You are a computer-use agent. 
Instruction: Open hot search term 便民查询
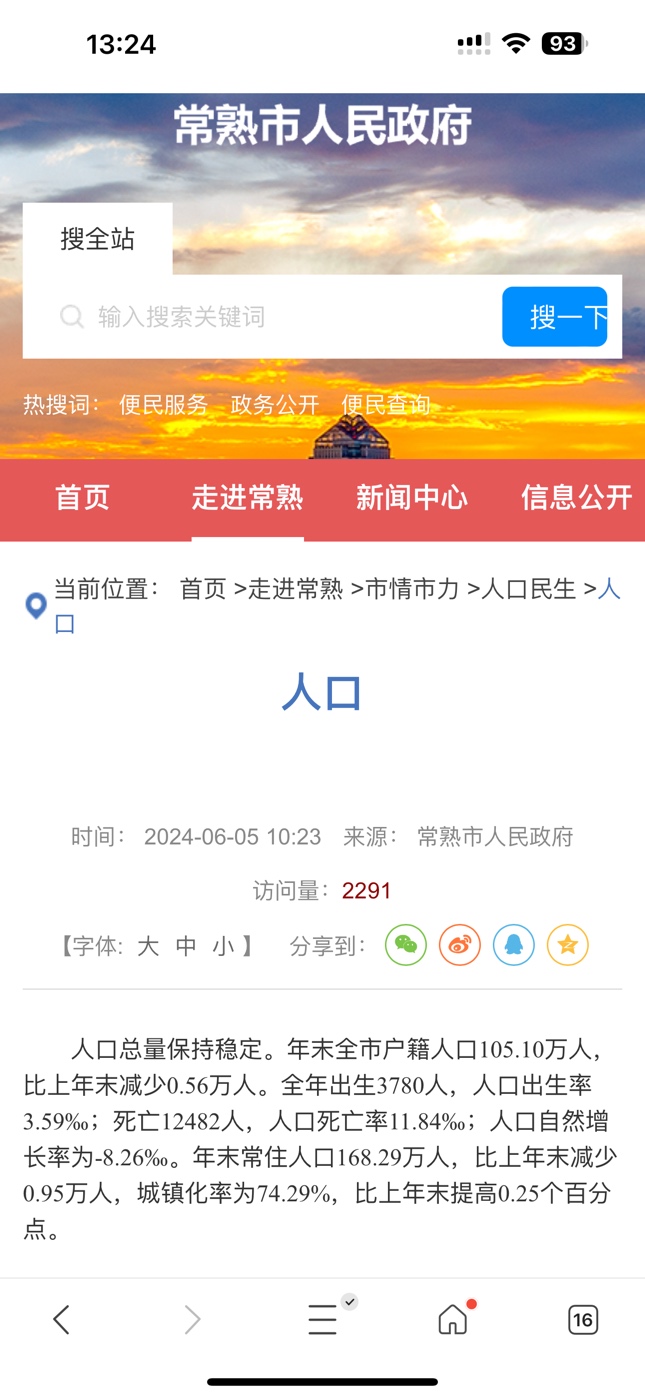(385, 405)
